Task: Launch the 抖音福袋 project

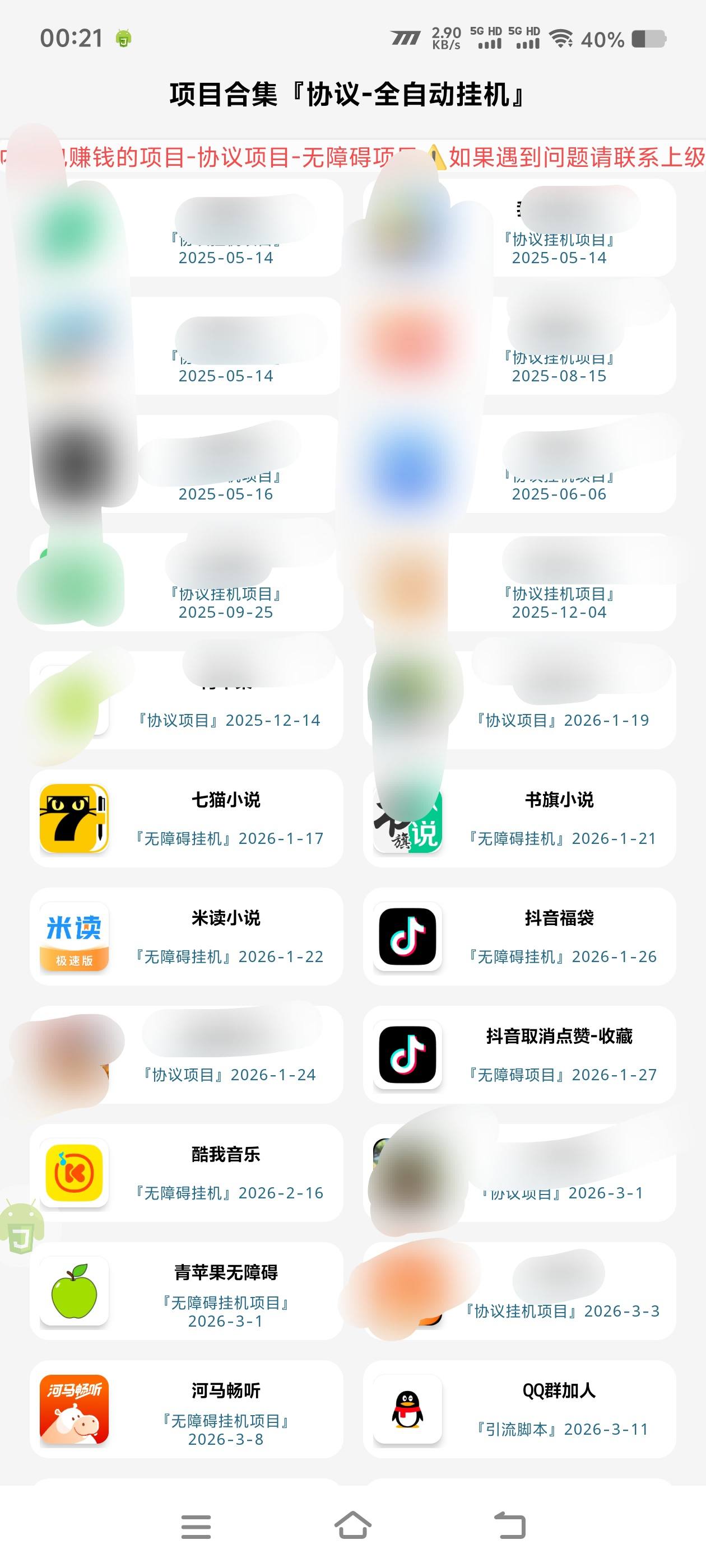Action: click(x=519, y=936)
